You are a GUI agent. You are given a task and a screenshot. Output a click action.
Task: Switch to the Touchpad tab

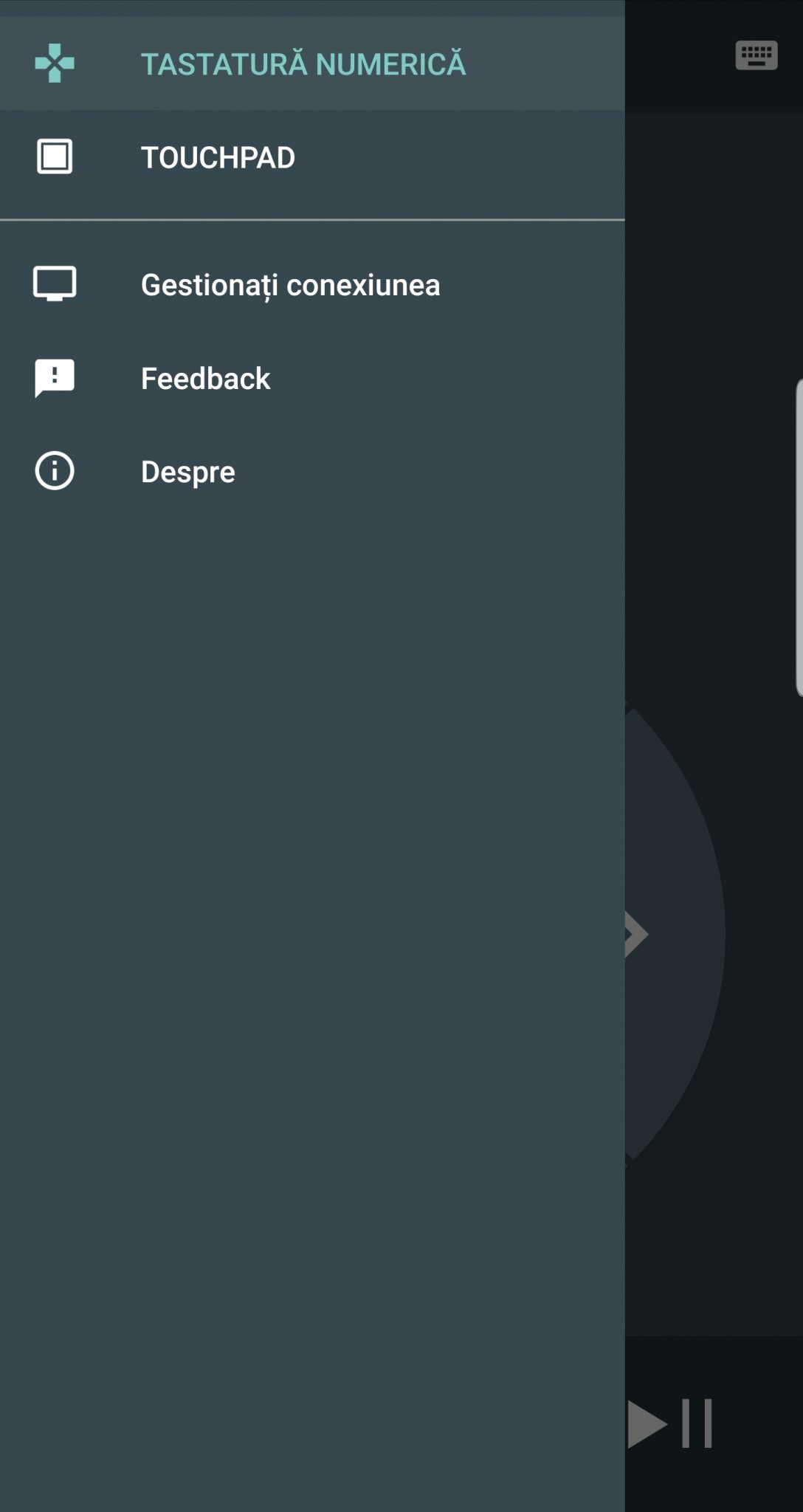pos(218,157)
